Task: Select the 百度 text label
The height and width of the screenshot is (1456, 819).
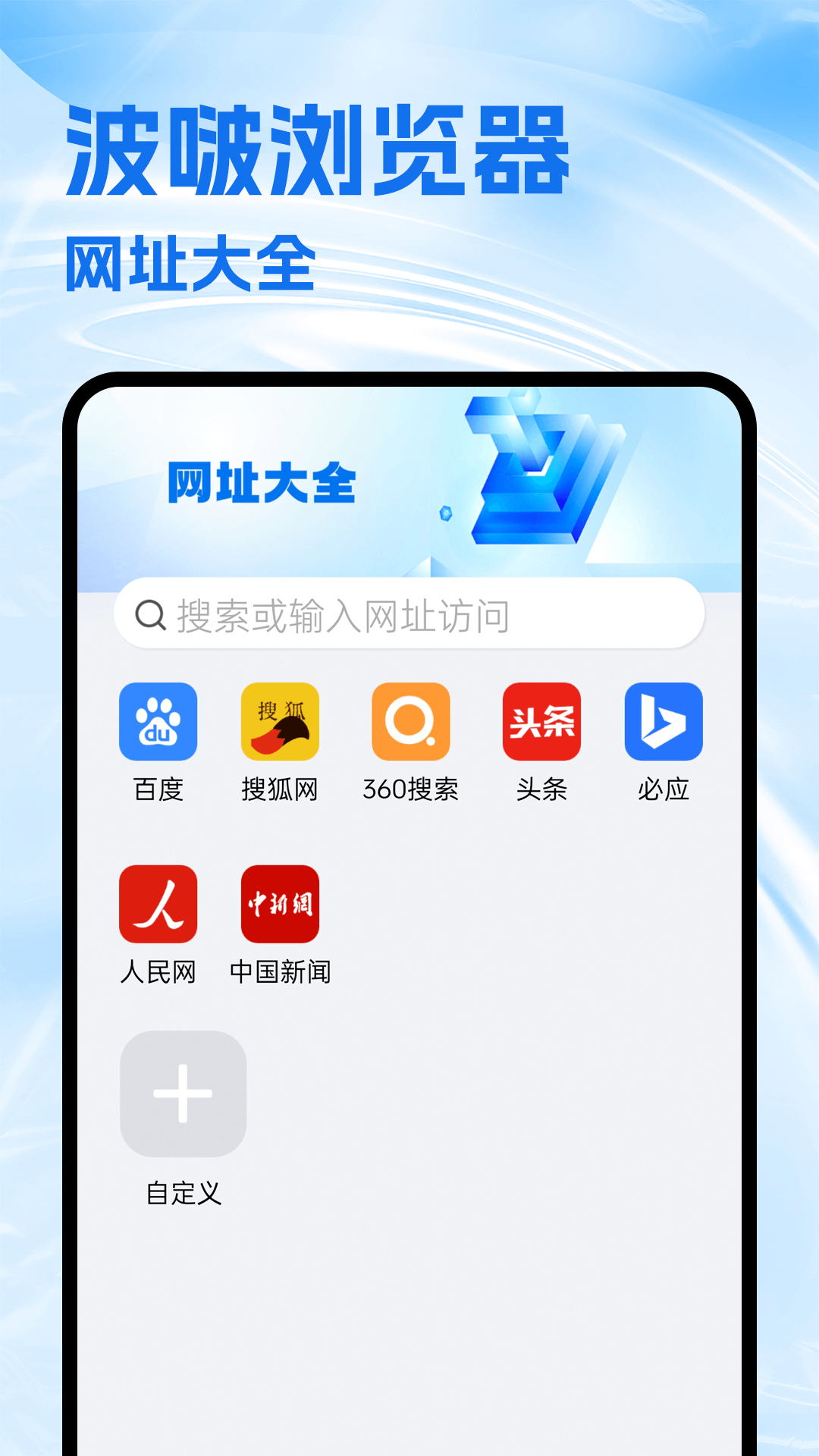Action: (x=157, y=789)
